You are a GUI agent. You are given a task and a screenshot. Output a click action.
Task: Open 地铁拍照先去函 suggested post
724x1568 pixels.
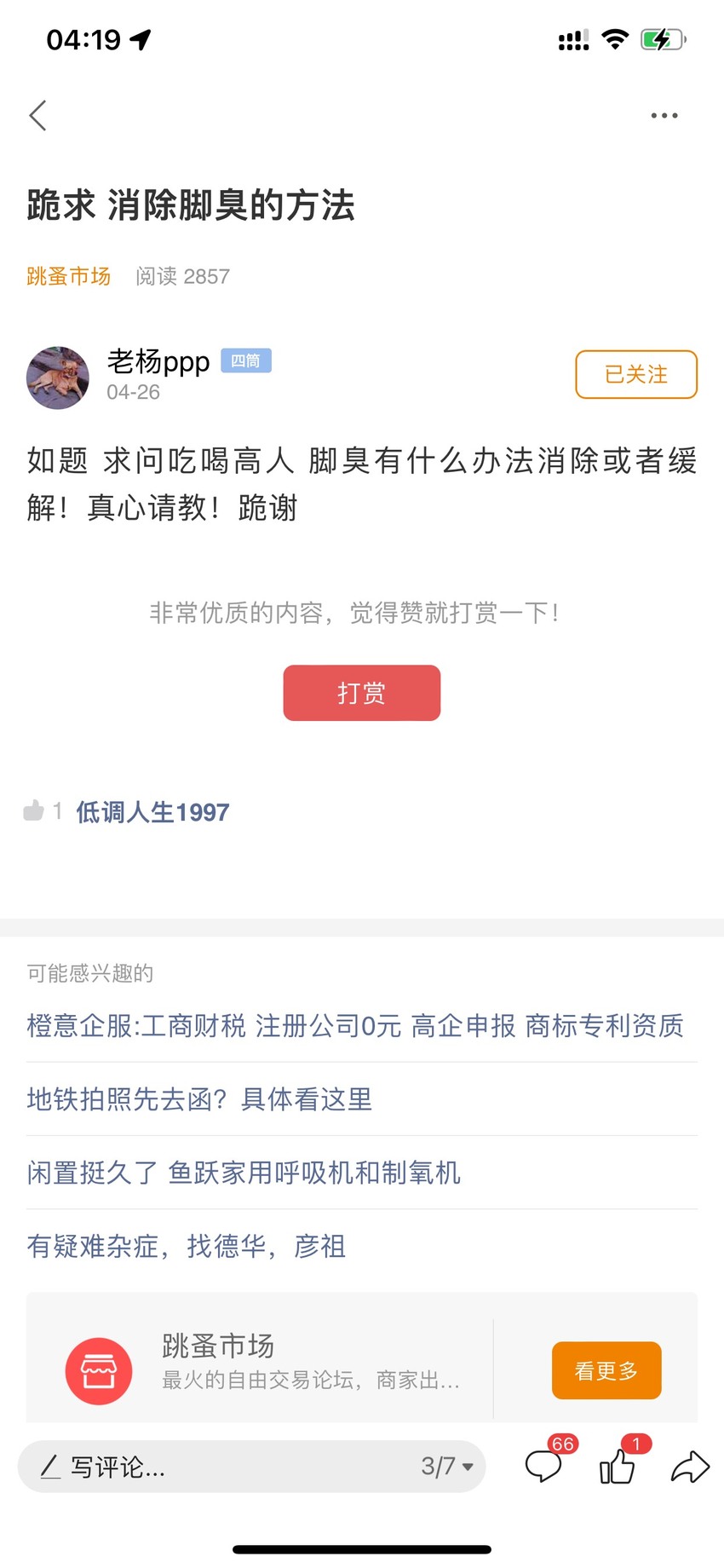199,1098
